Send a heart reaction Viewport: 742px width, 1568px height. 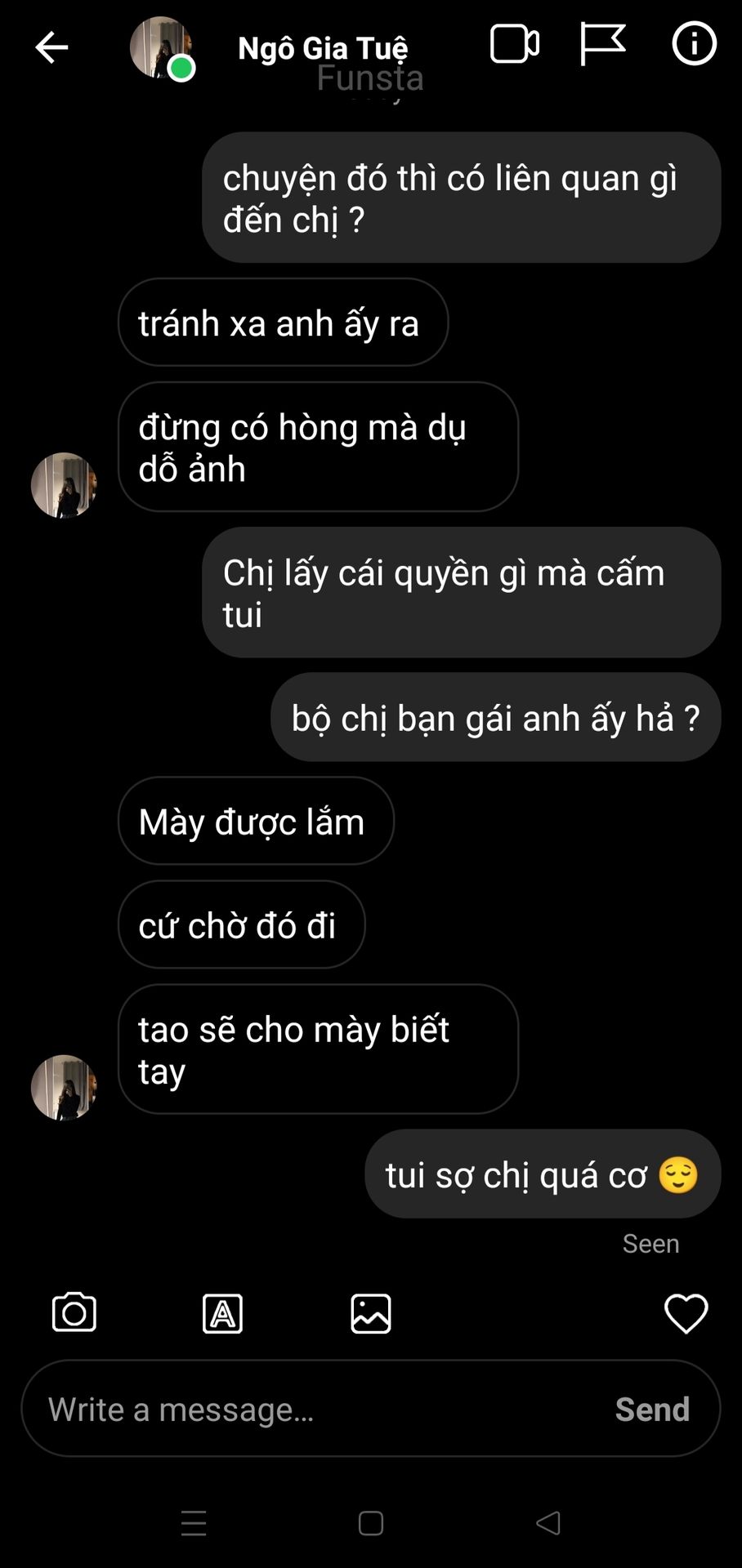tap(686, 1314)
